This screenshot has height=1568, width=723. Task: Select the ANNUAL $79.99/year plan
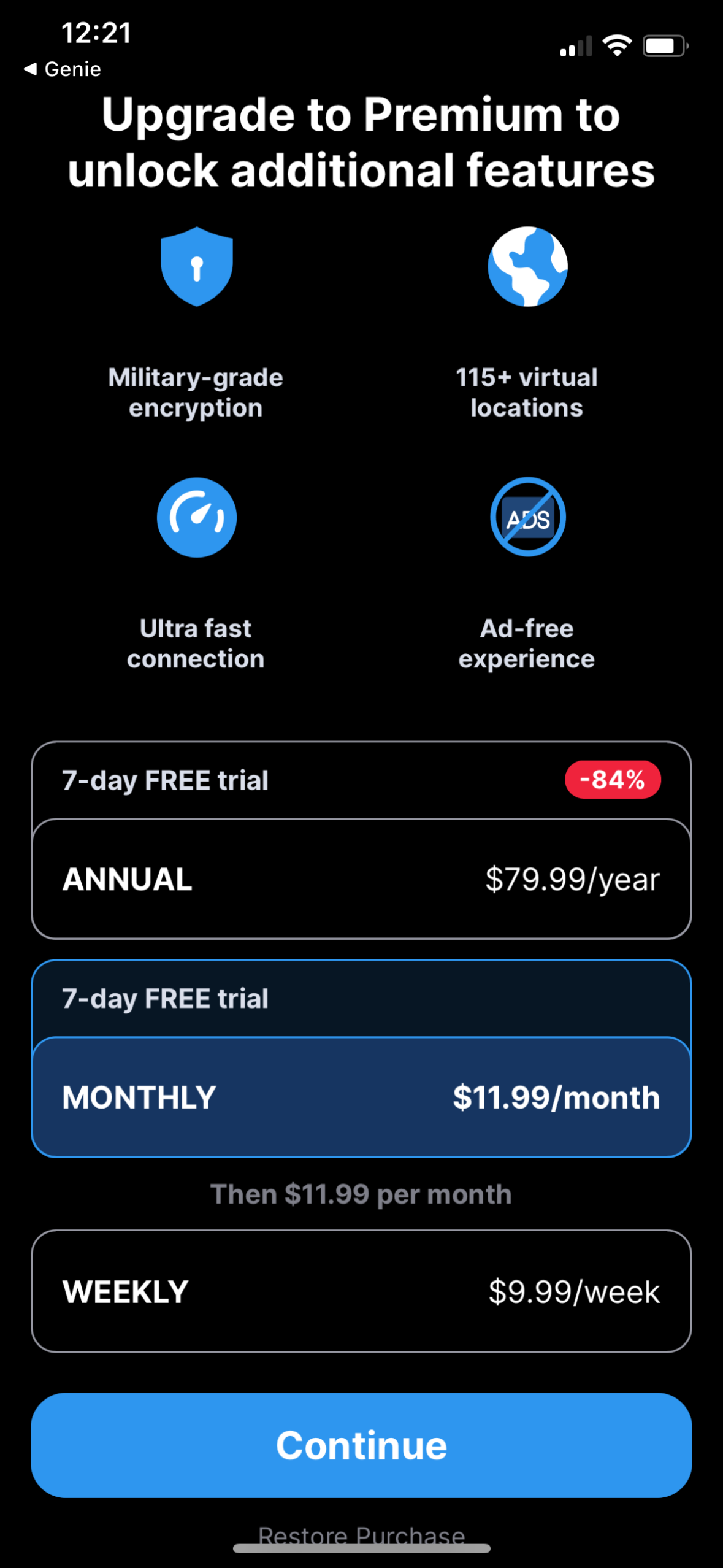click(361, 878)
